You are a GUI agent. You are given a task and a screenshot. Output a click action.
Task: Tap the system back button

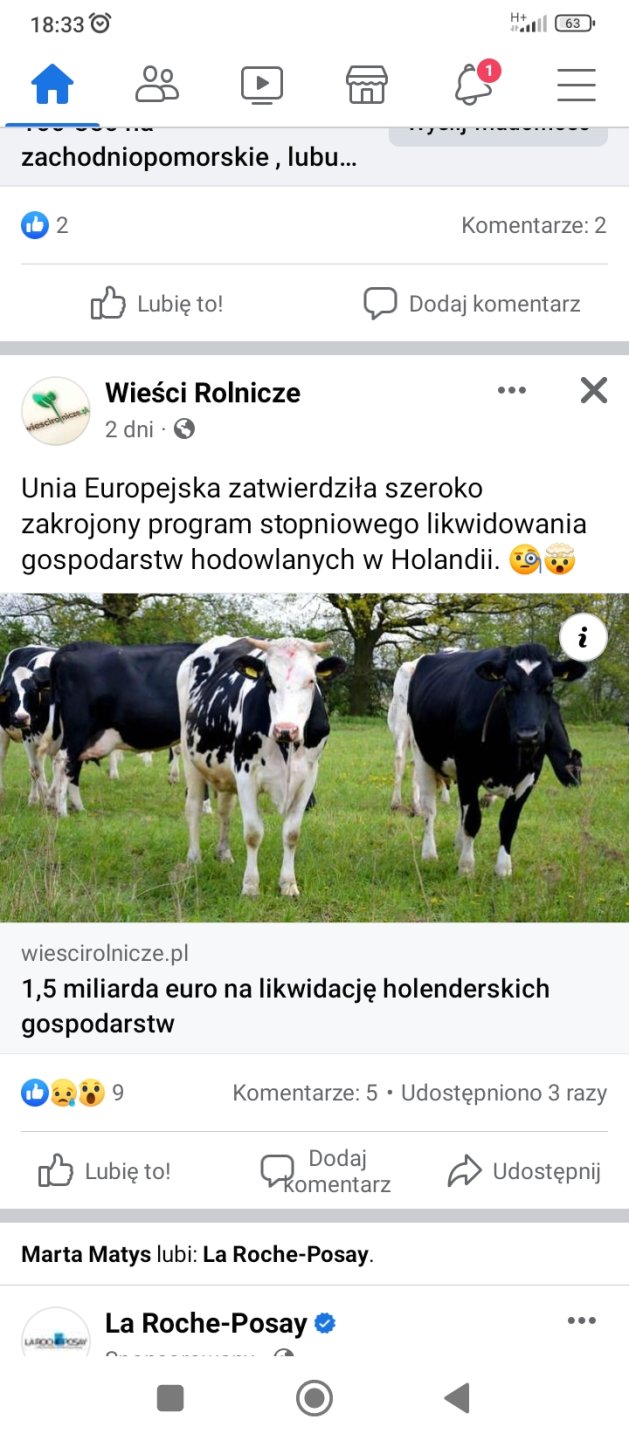pos(457,1398)
